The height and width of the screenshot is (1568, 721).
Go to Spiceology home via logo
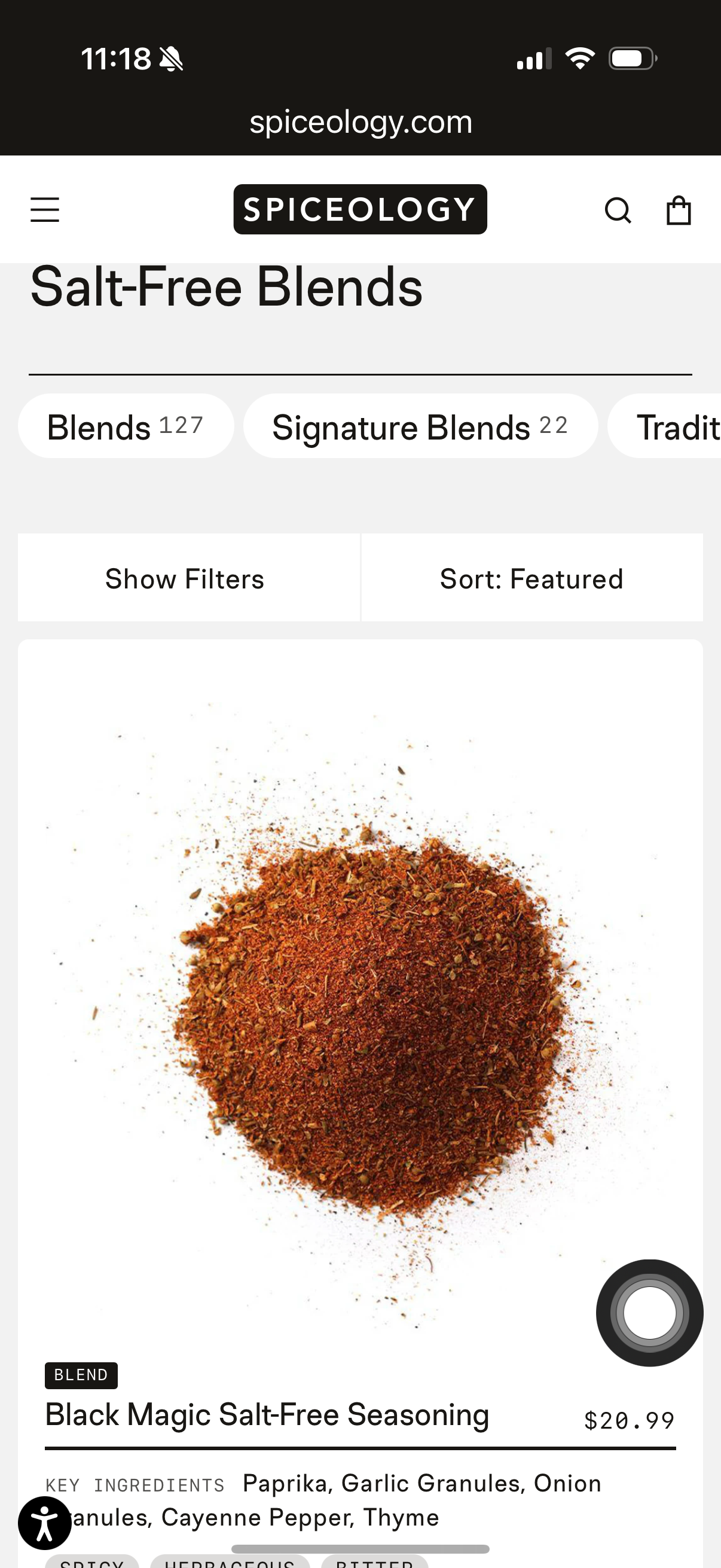click(x=360, y=209)
